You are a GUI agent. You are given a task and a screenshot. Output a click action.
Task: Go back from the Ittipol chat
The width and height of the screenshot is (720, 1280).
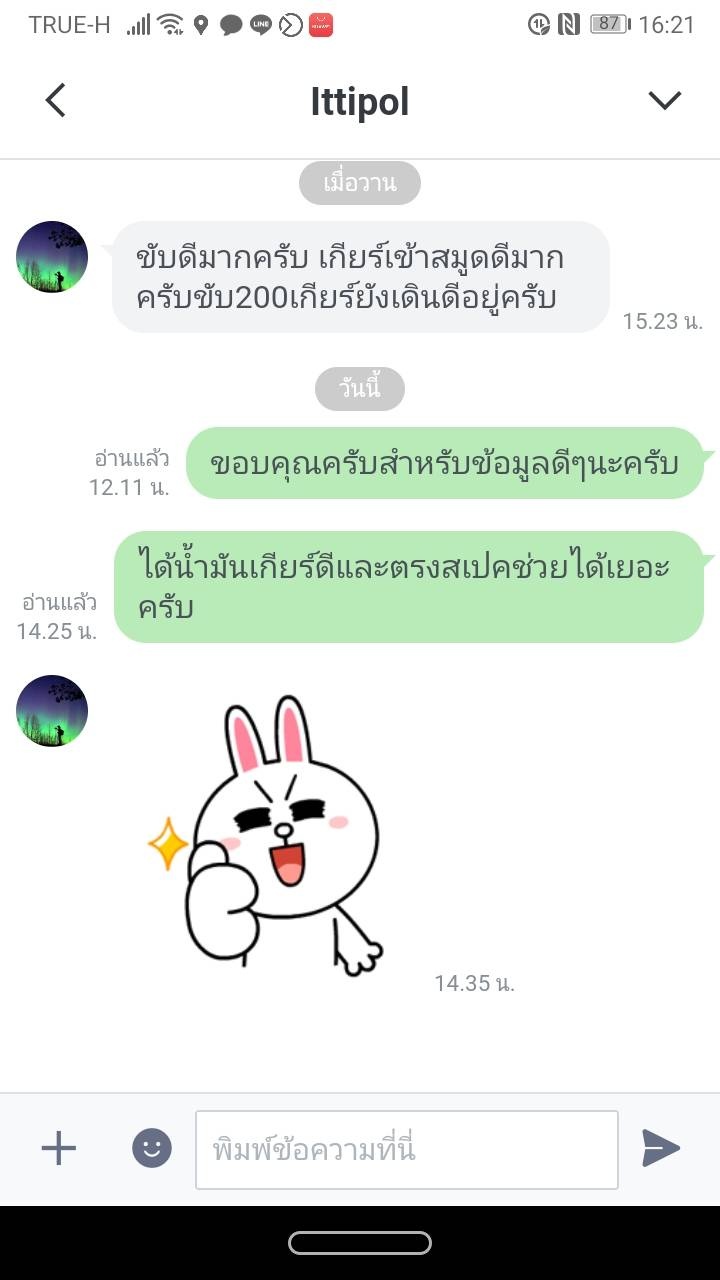pos(56,101)
